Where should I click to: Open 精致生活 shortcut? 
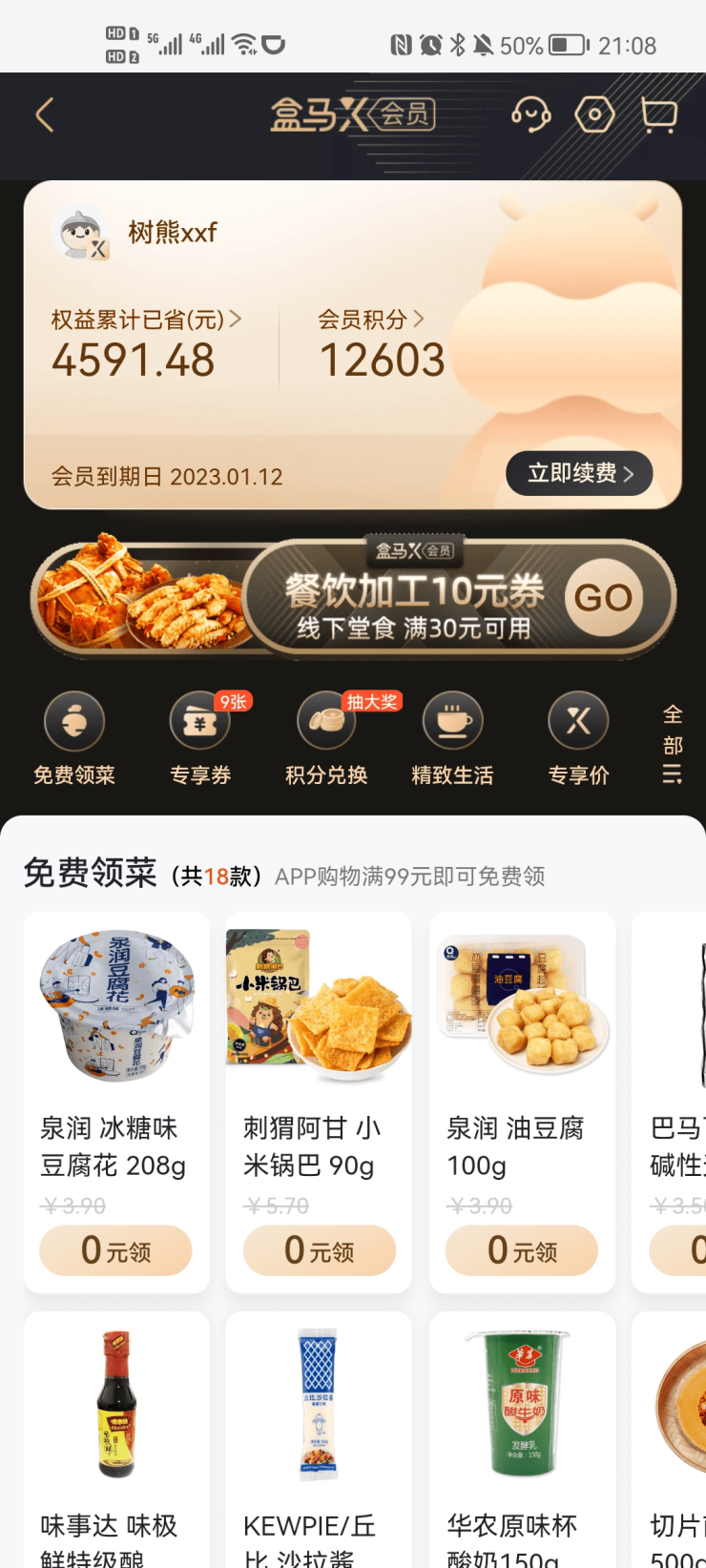452,738
